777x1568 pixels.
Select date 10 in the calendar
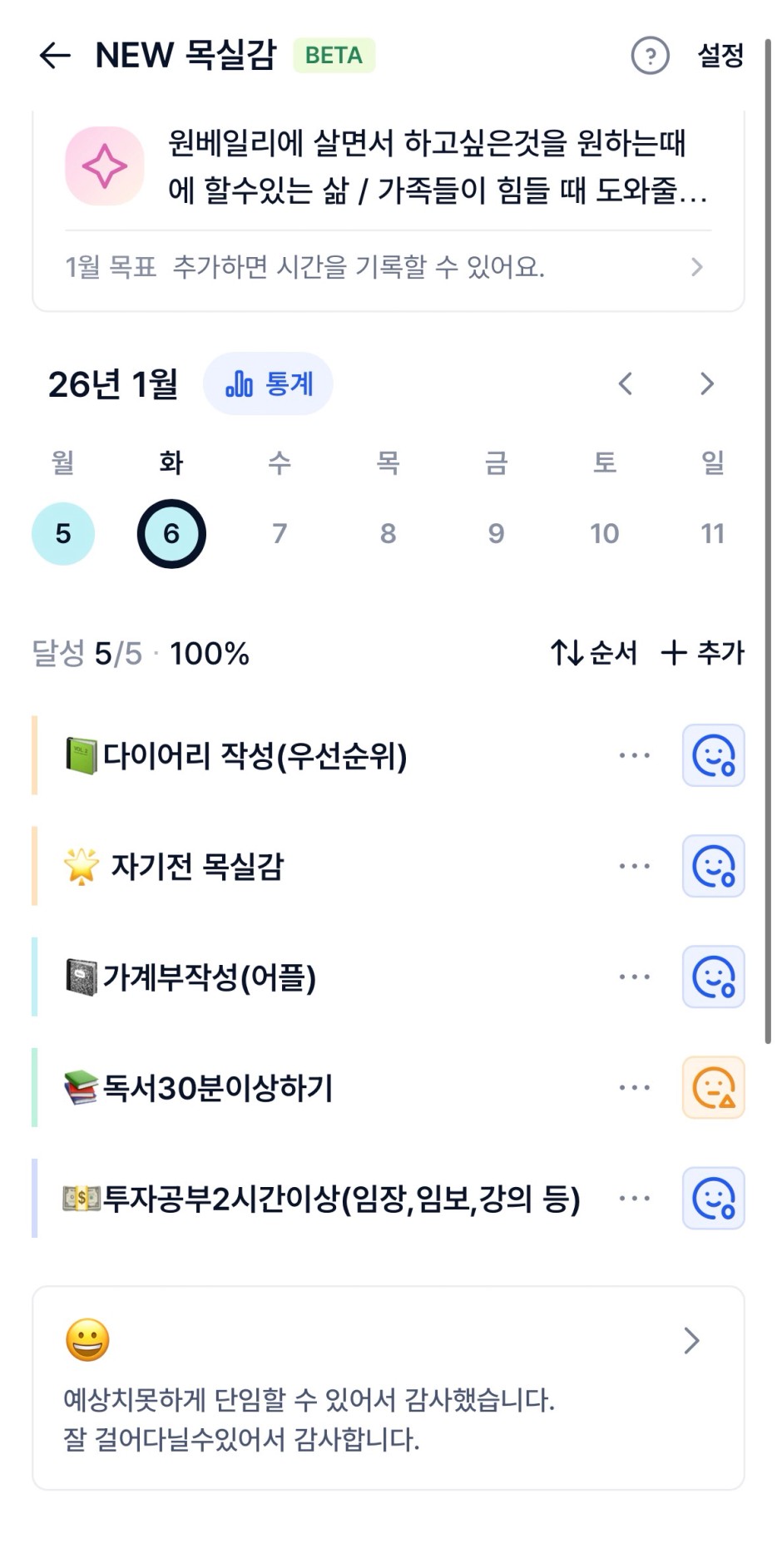tap(604, 533)
